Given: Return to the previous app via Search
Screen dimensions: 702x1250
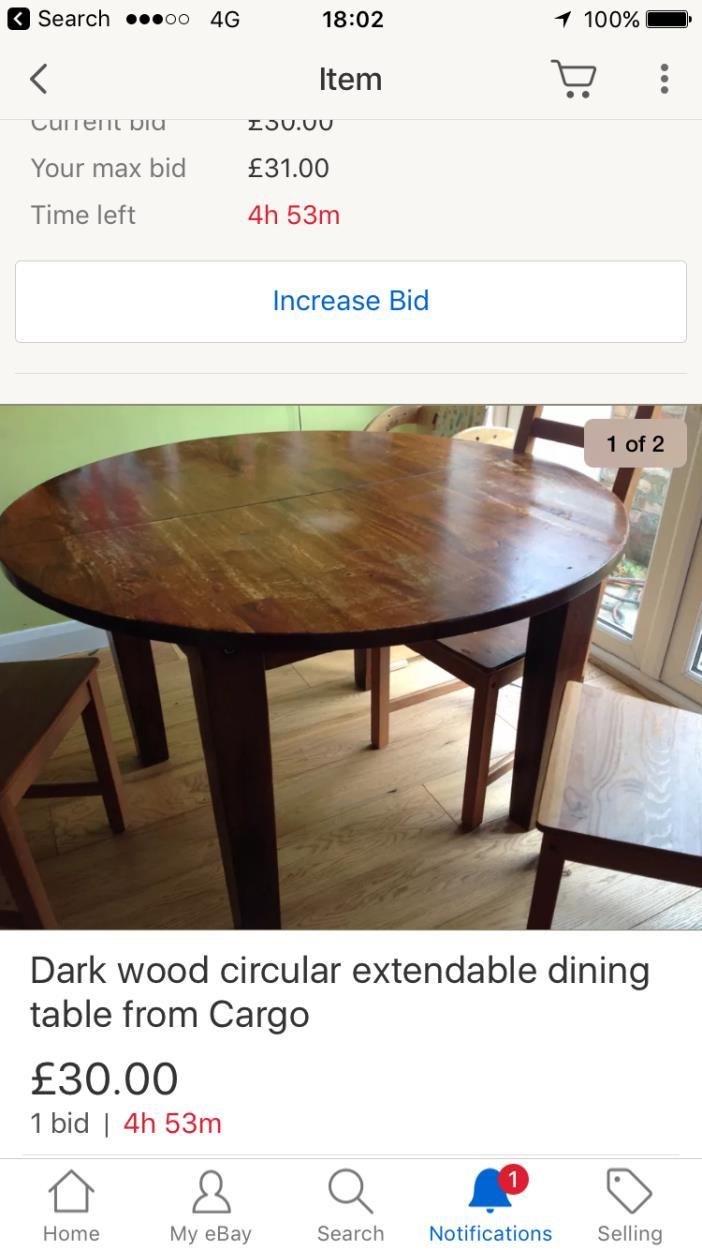Looking at the screenshot, I should (x=60, y=19).
